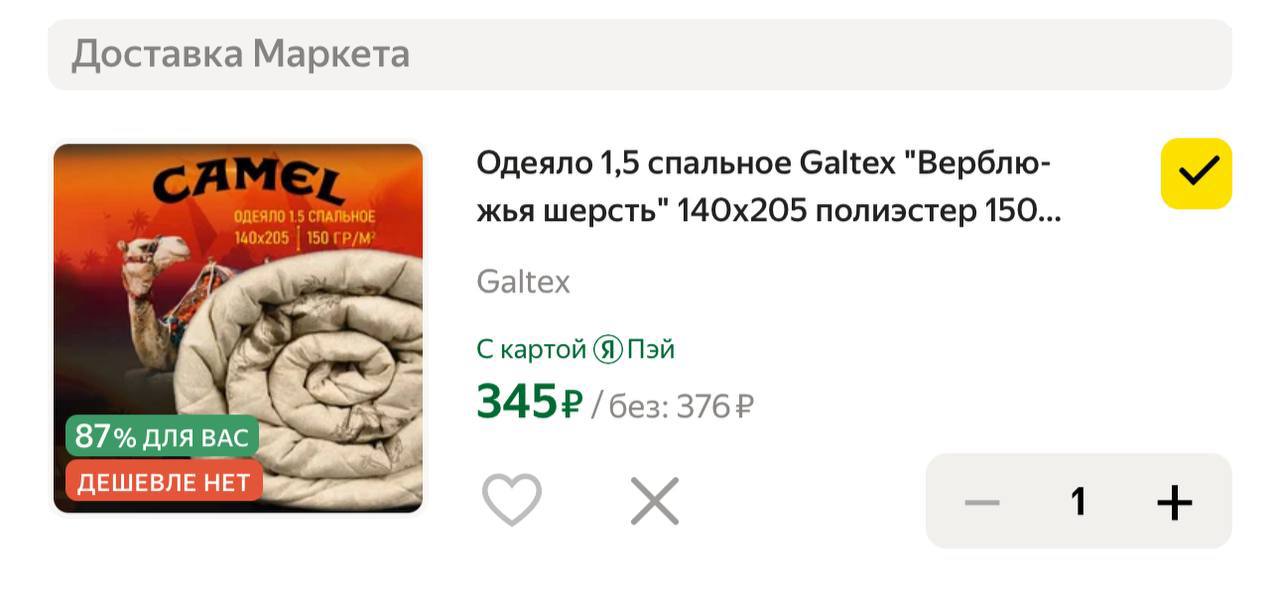1280x589 pixels.
Task: Increase blanket quantity with the plus button
Action: (1174, 501)
